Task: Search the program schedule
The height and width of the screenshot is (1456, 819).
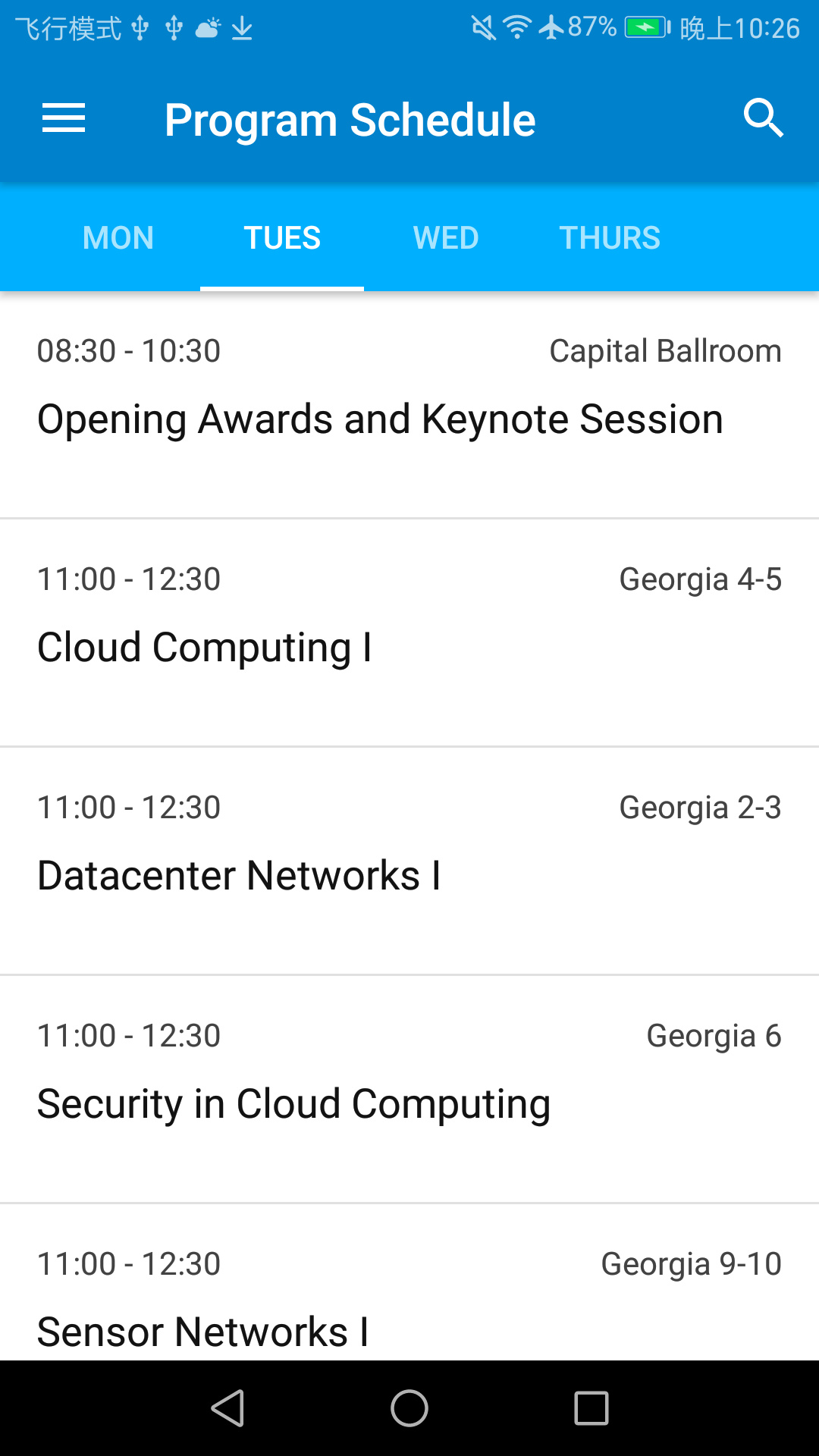Action: (762, 119)
